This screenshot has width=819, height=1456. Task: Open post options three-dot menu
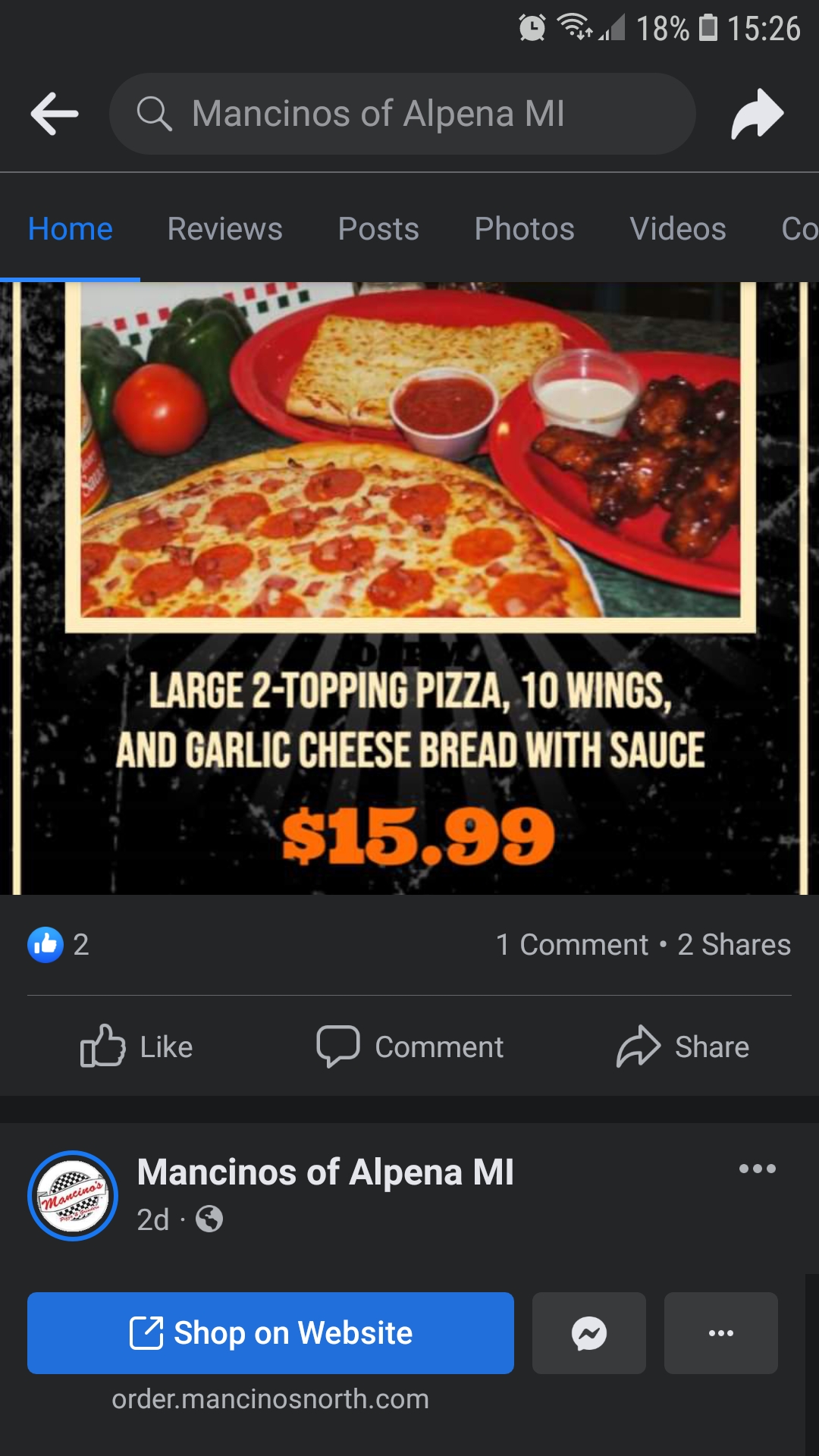758,1169
